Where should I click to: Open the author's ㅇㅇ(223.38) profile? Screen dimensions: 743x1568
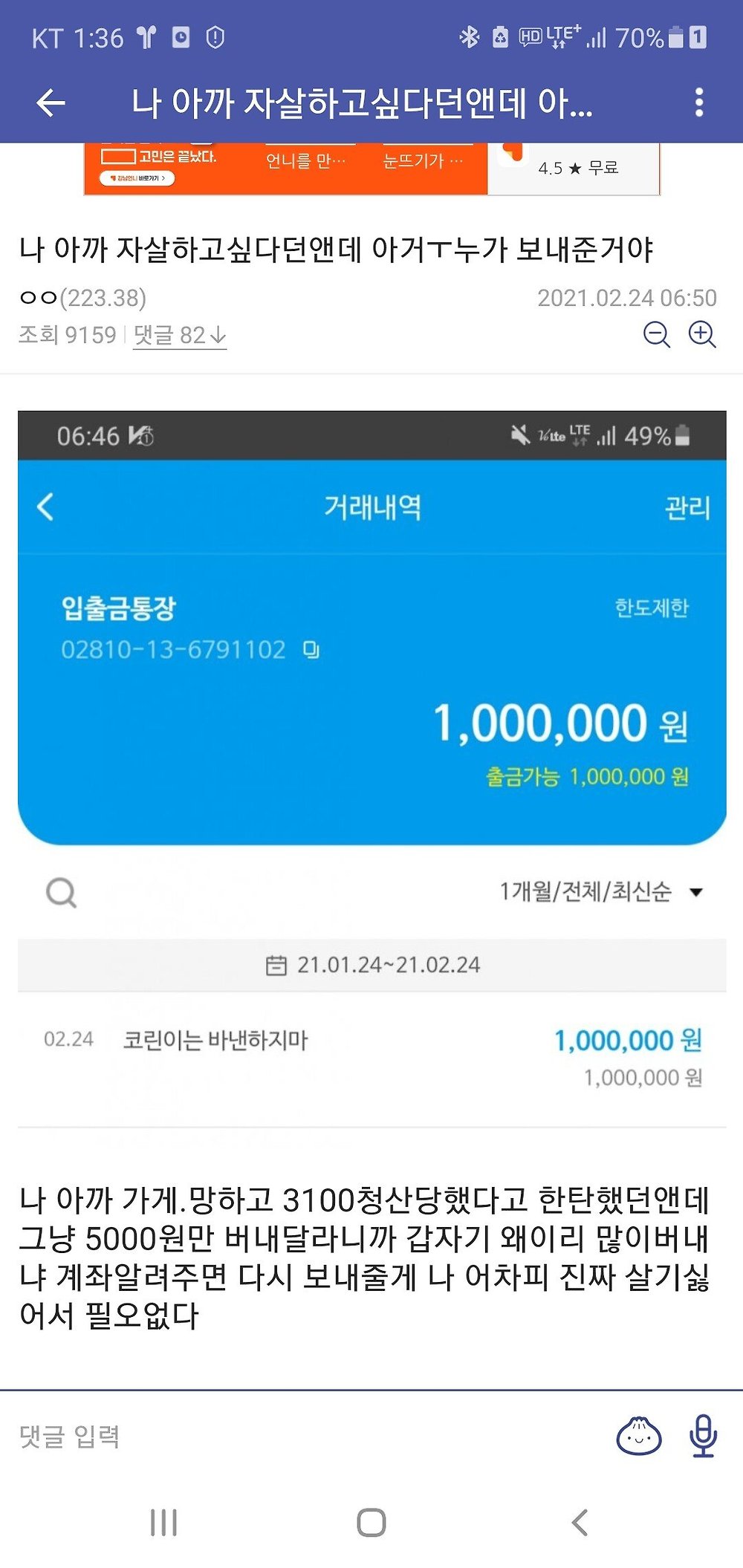[83, 298]
